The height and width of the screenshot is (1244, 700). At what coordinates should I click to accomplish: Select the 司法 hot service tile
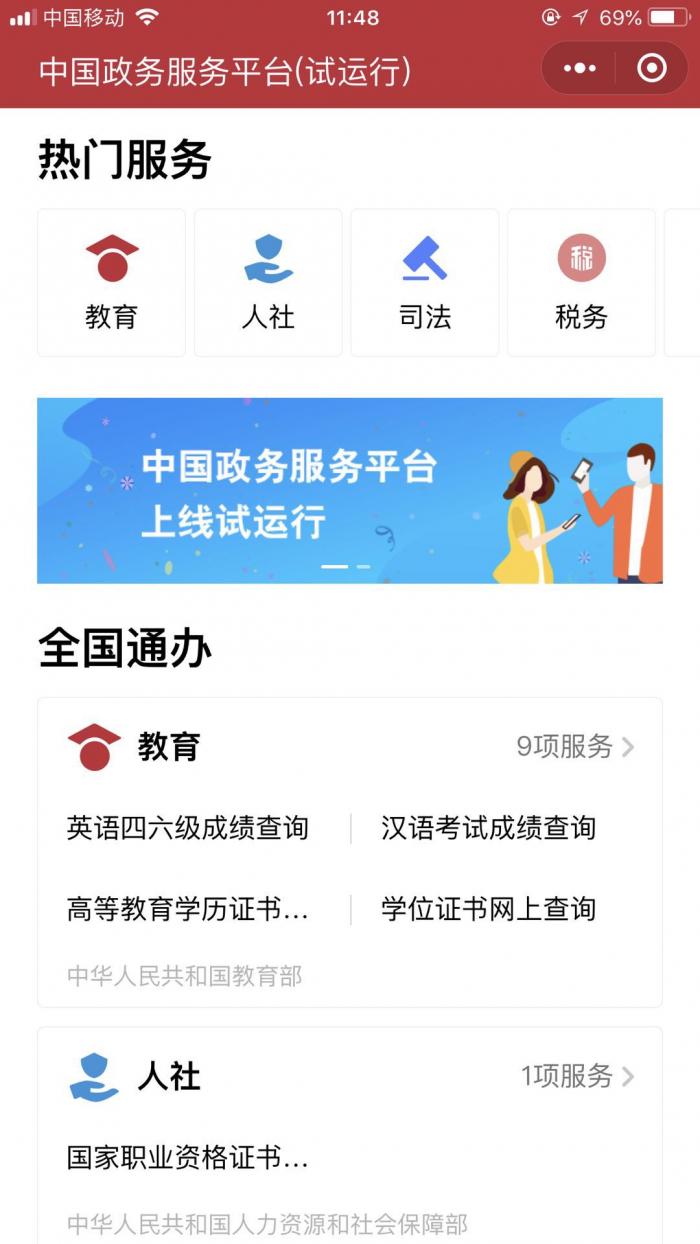[x=425, y=283]
